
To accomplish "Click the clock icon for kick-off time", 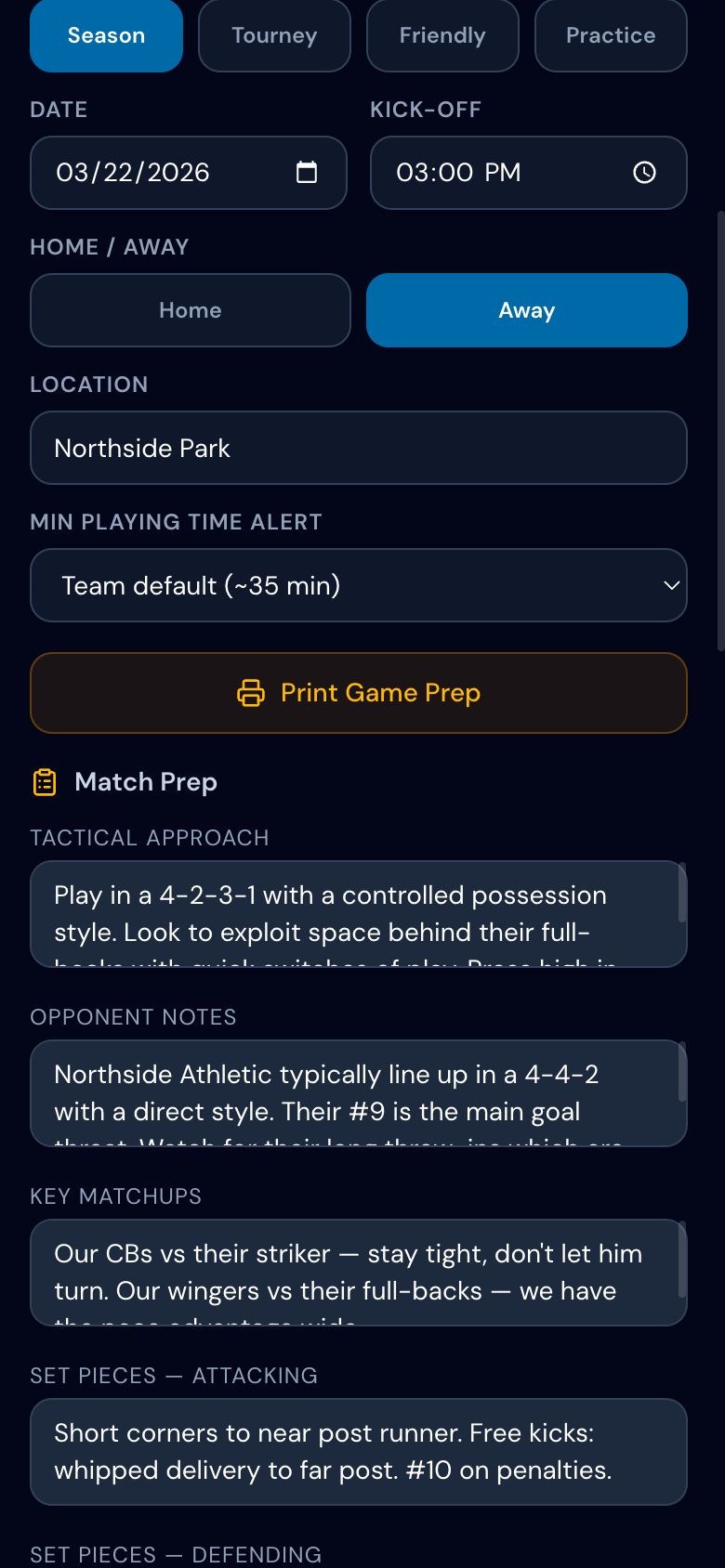I will [x=644, y=173].
